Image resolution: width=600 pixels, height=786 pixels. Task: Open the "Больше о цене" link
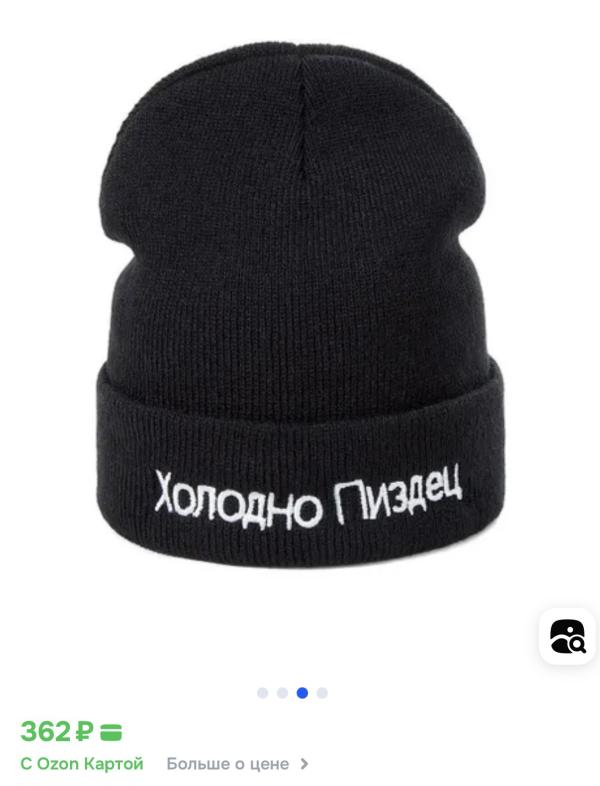(x=237, y=764)
